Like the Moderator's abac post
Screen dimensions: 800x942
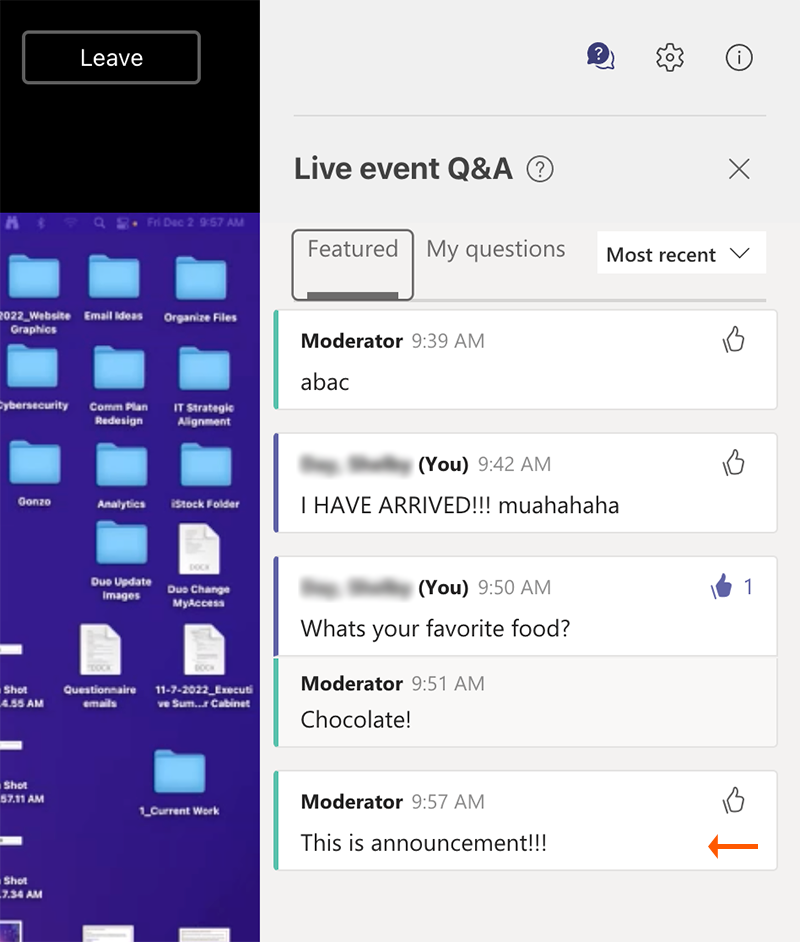734,340
